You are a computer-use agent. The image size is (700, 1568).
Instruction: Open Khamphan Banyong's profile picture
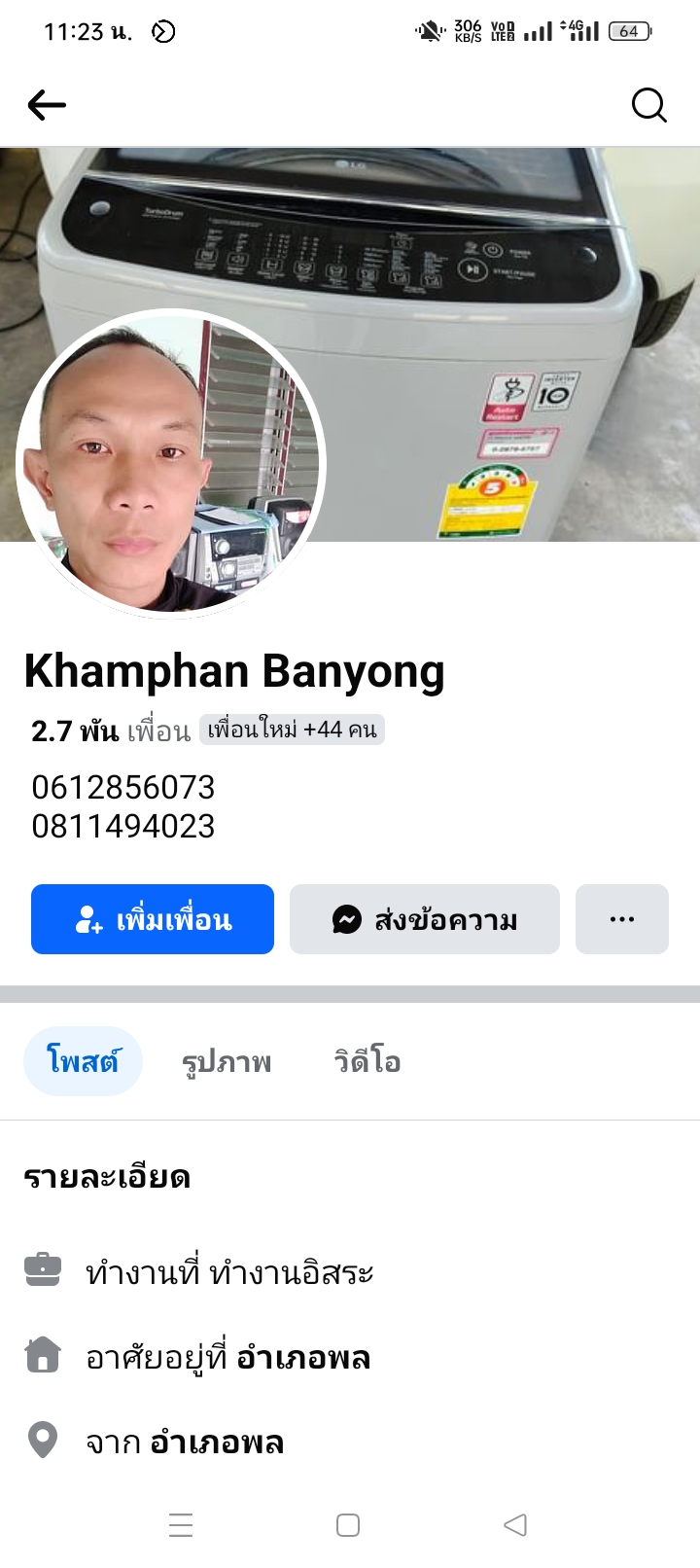point(171,464)
